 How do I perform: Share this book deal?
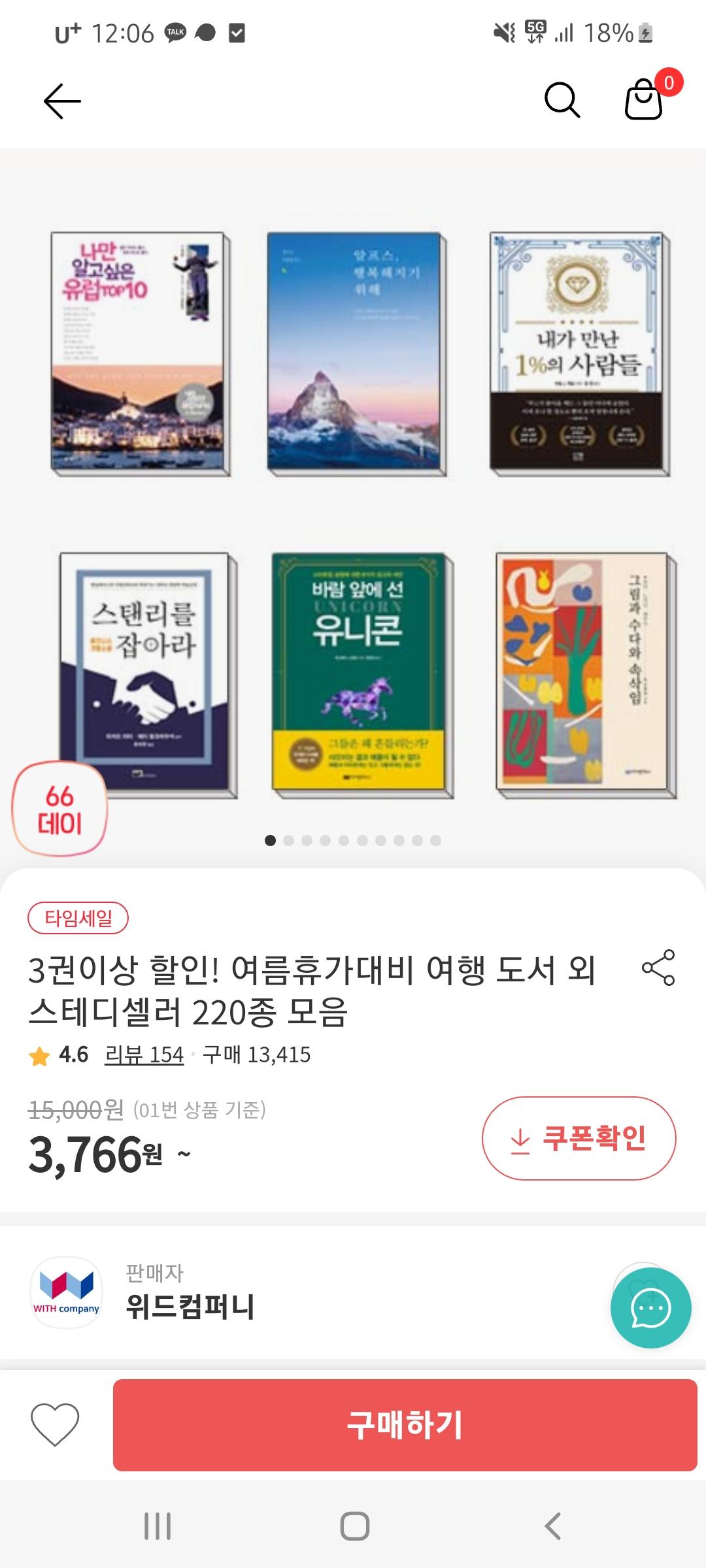pos(658,968)
